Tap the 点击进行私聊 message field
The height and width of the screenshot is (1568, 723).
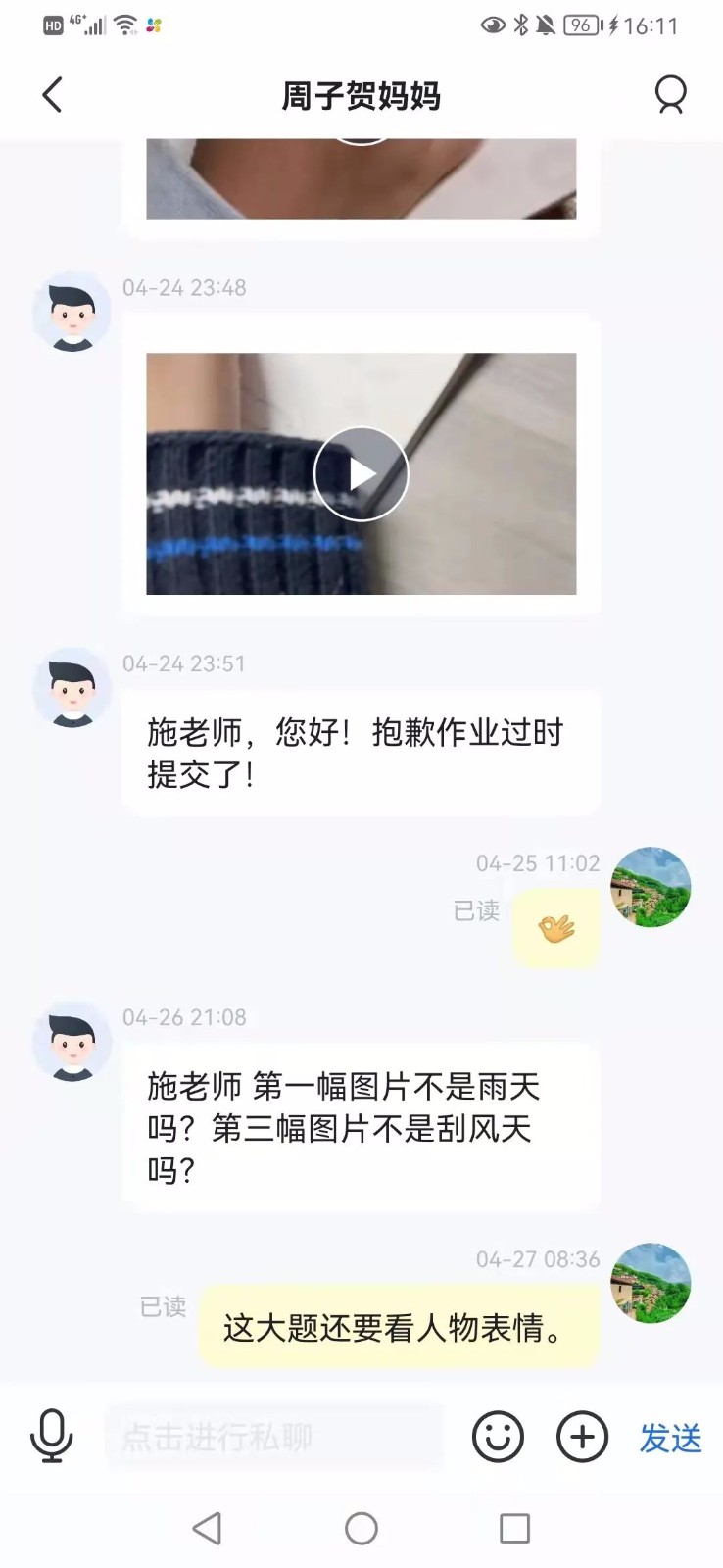[x=274, y=1438]
